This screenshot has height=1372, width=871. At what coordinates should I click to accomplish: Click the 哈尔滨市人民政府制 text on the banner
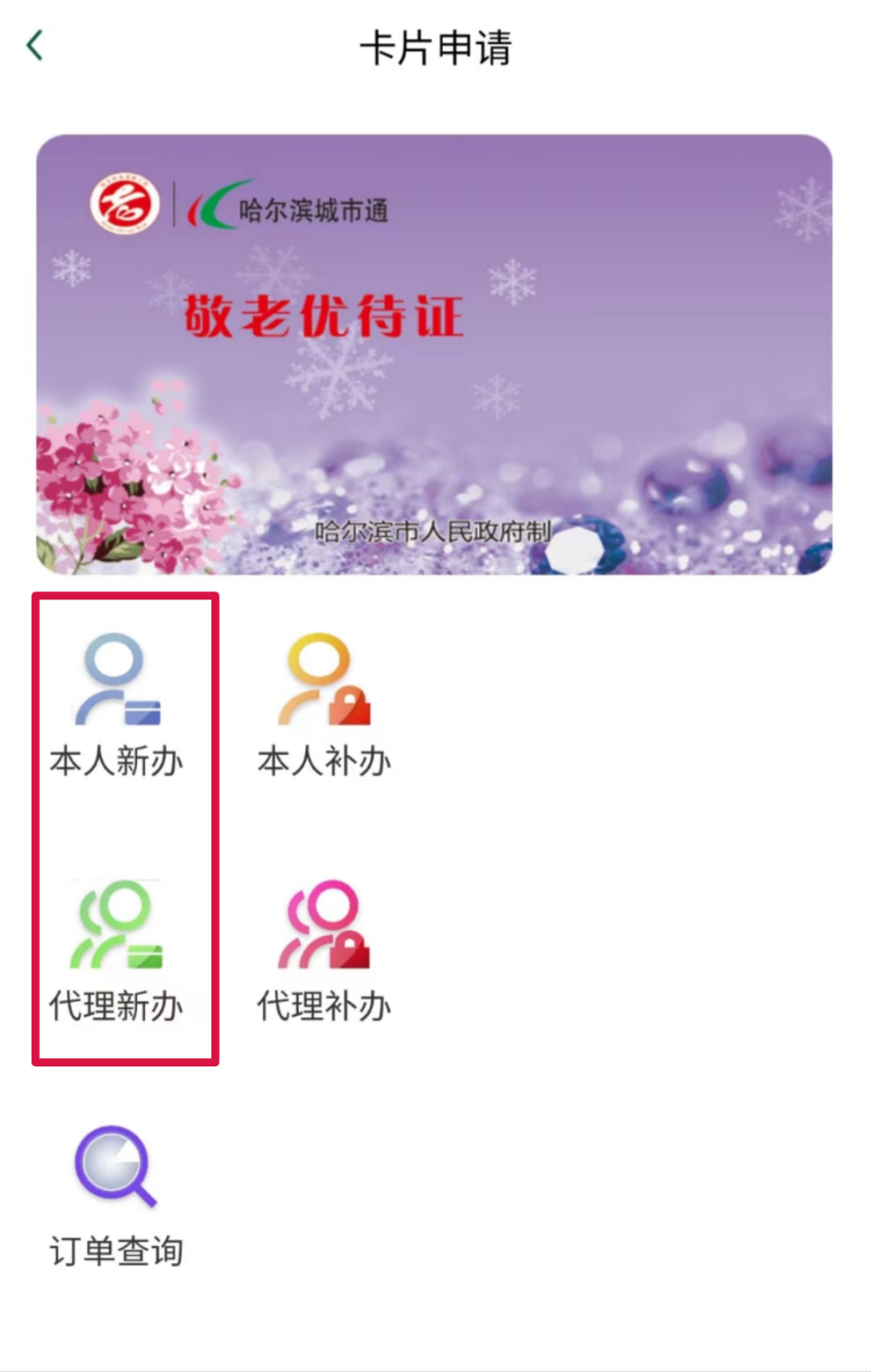coord(435,533)
